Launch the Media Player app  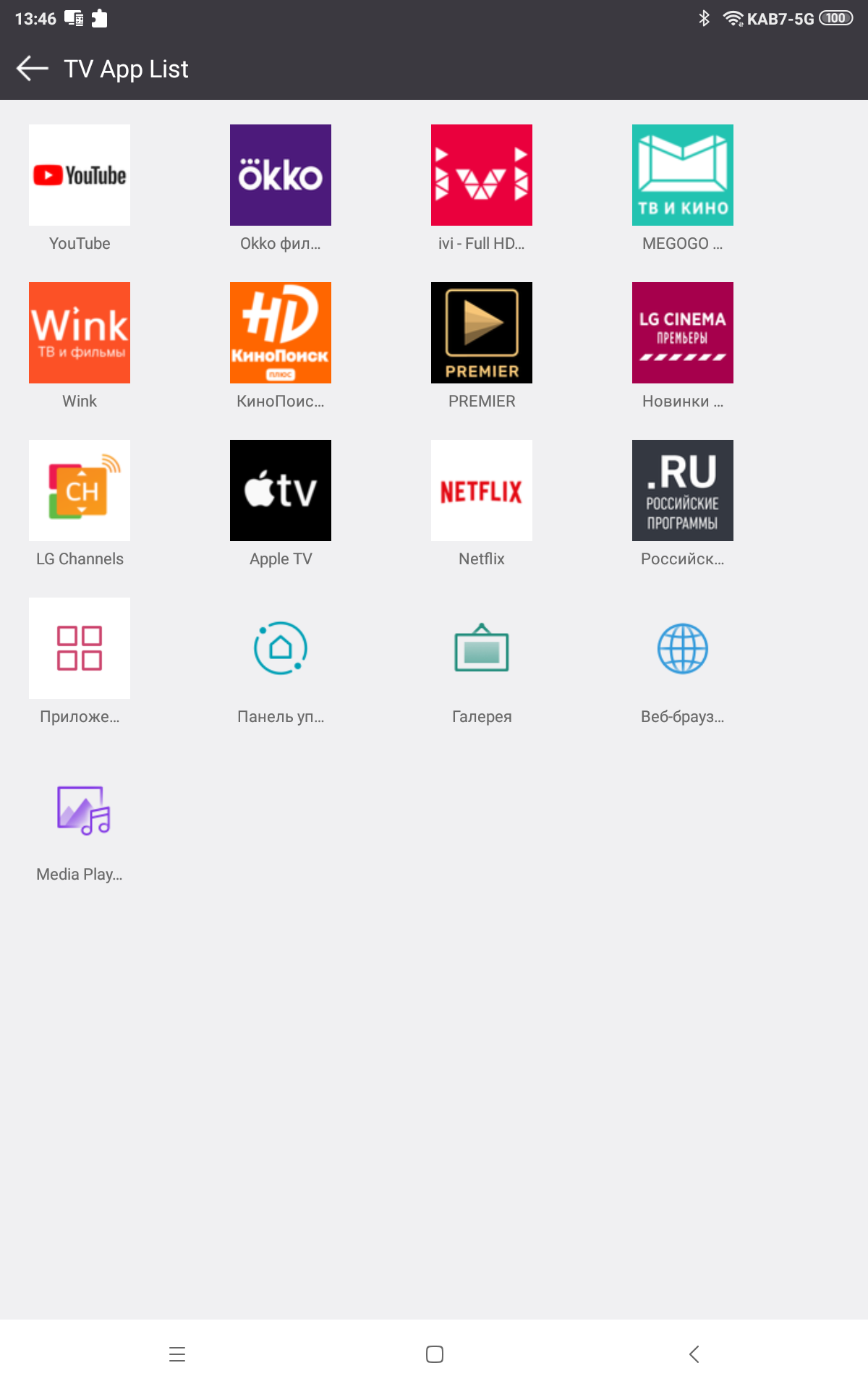click(x=80, y=810)
